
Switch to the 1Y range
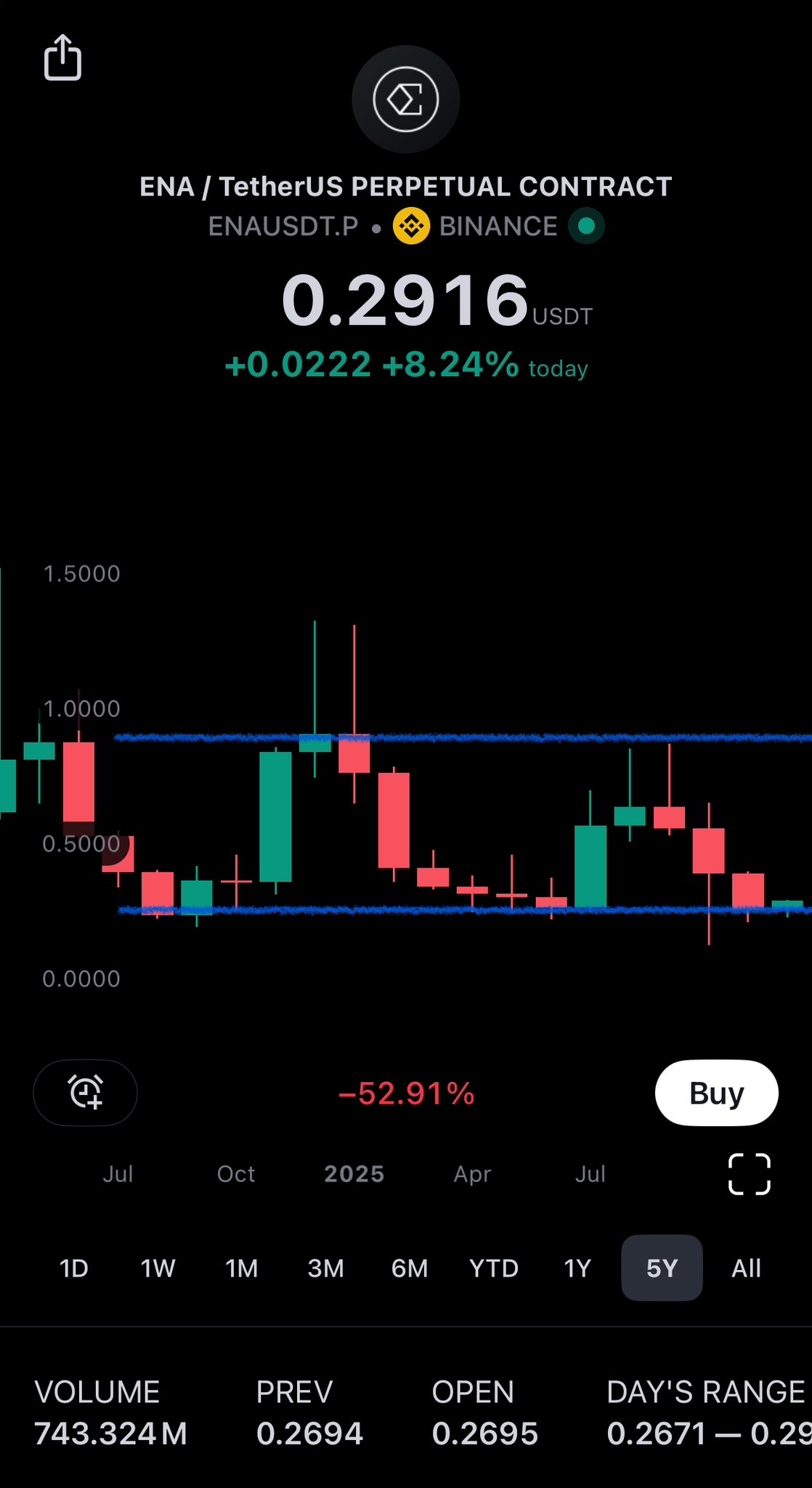(577, 1269)
